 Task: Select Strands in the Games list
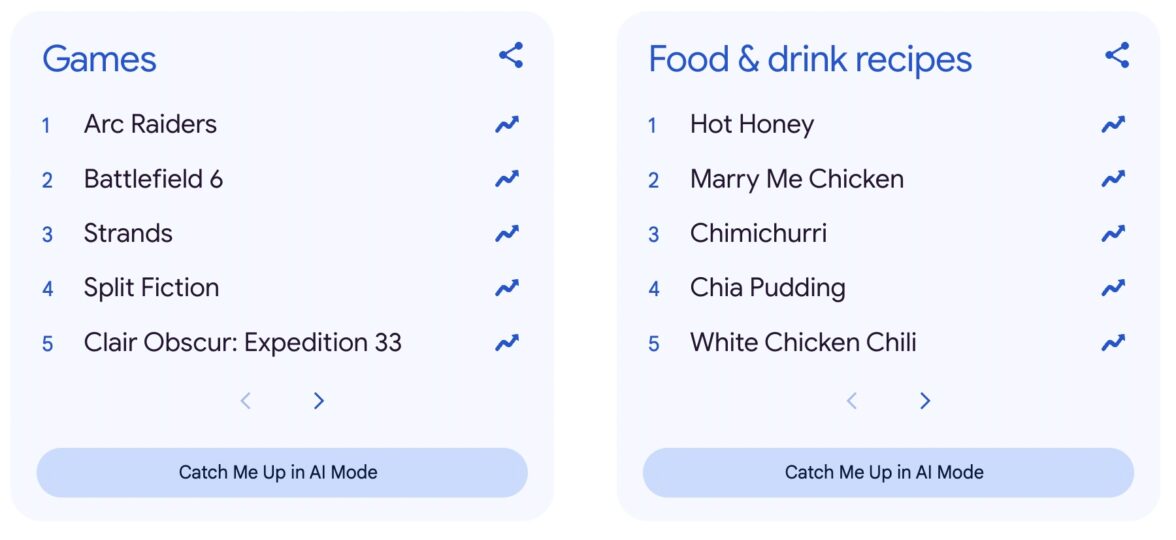coord(128,234)
